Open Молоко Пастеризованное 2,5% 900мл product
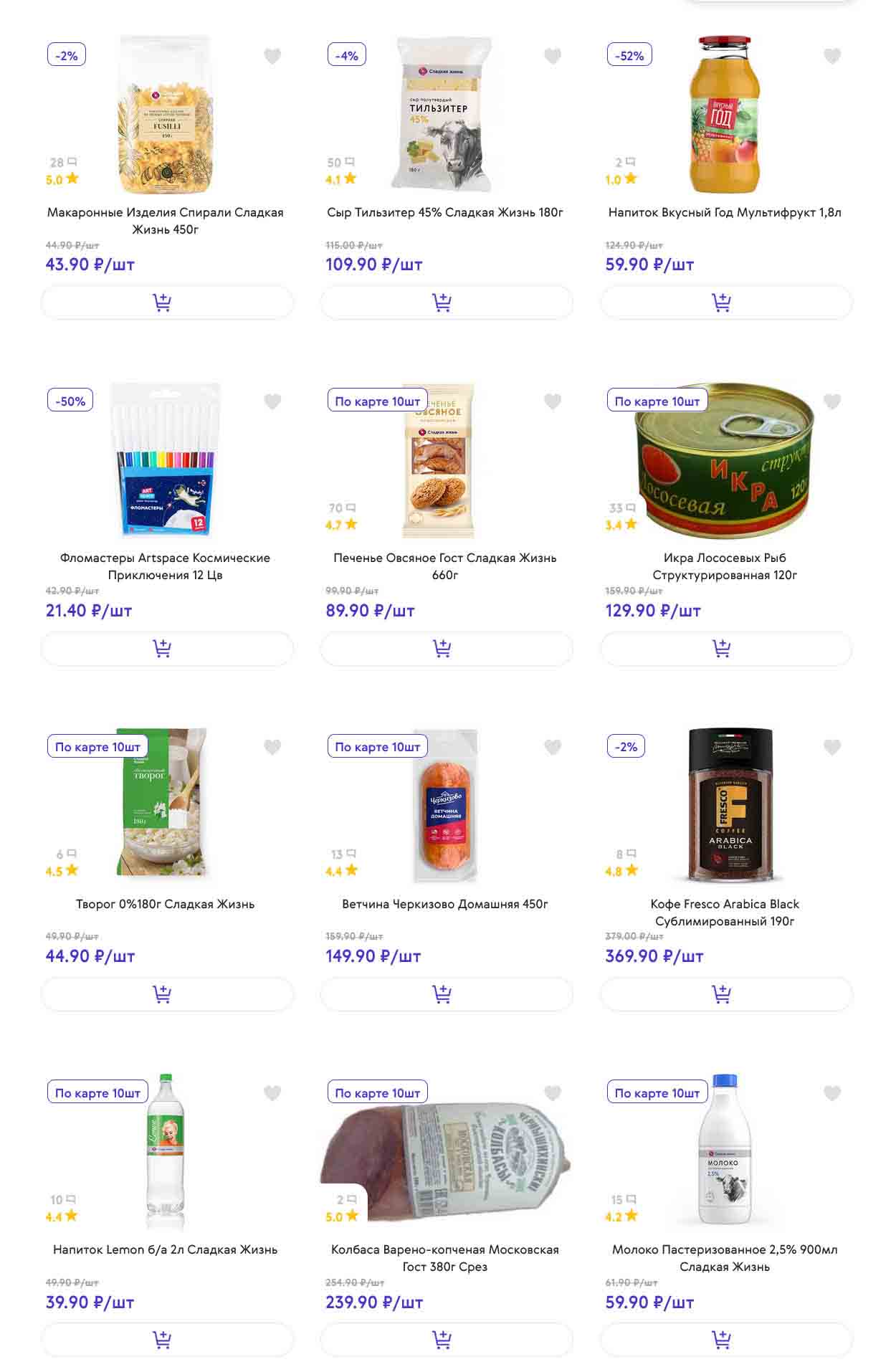 click(x=724, y=1258)
